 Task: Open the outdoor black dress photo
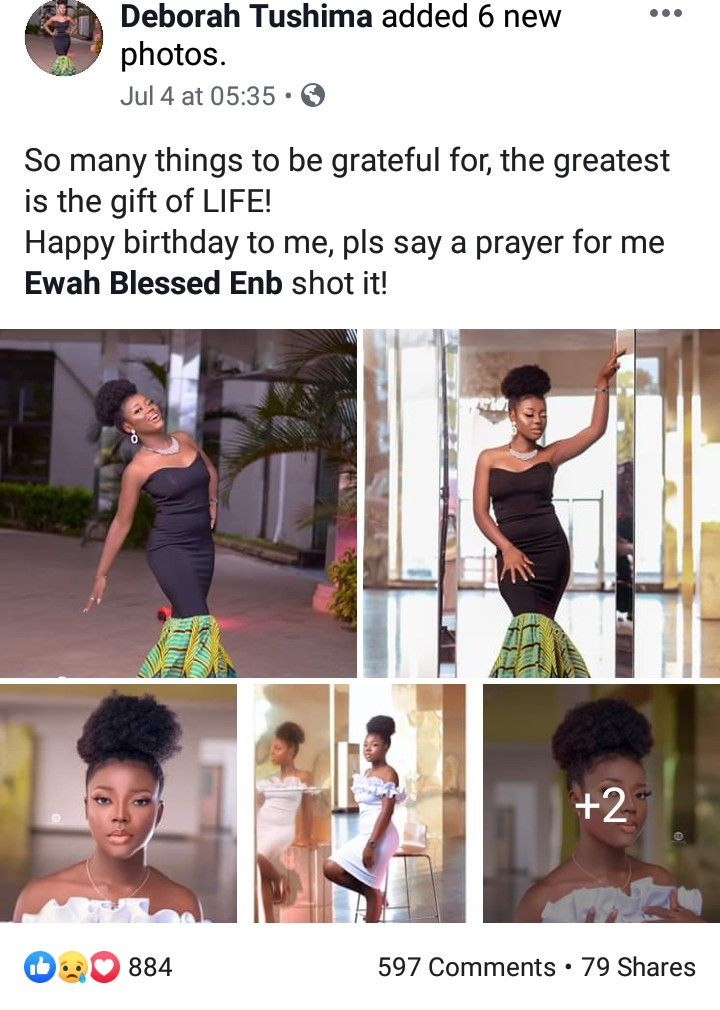(x=178, y=503)
